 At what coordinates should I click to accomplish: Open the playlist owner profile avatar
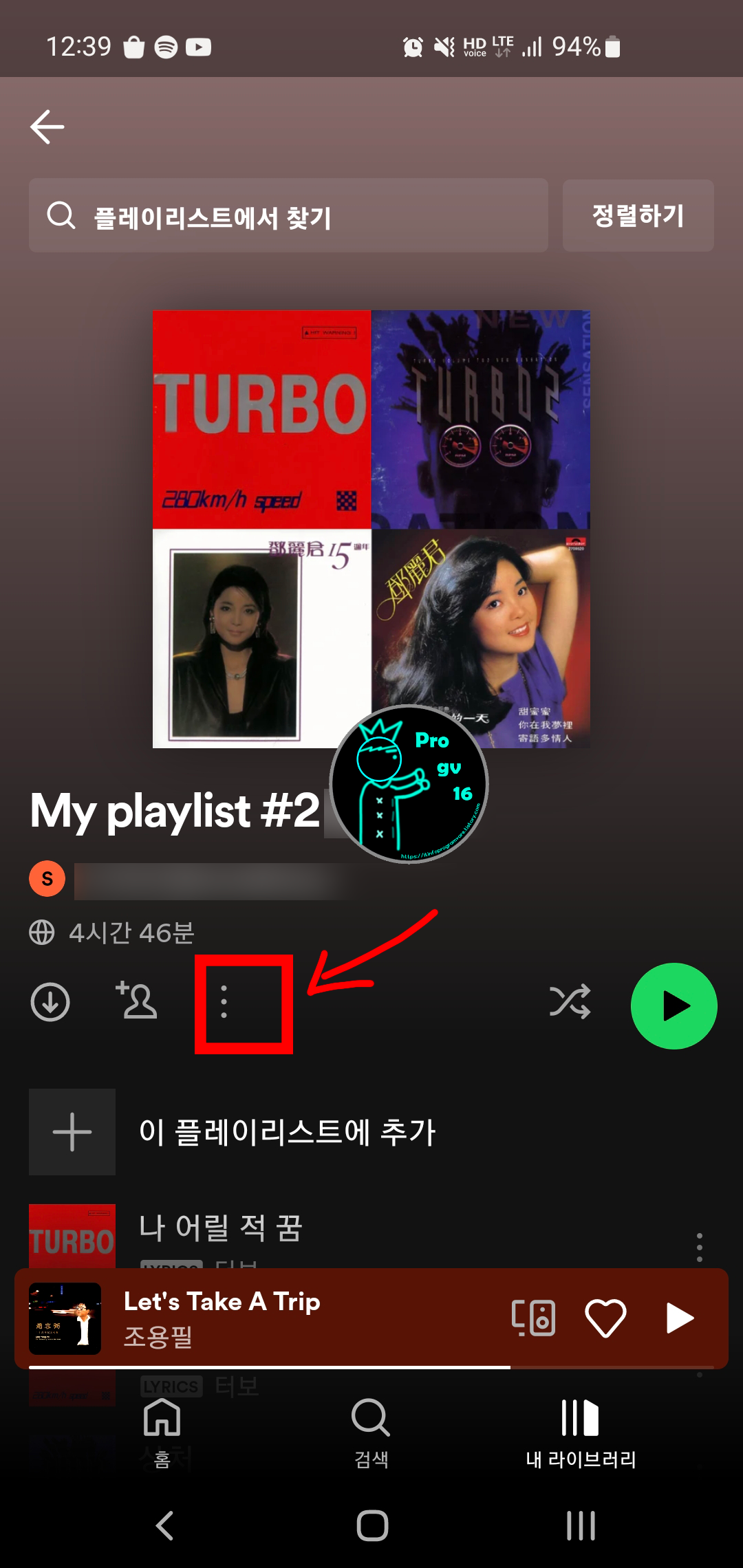point(45,878)
